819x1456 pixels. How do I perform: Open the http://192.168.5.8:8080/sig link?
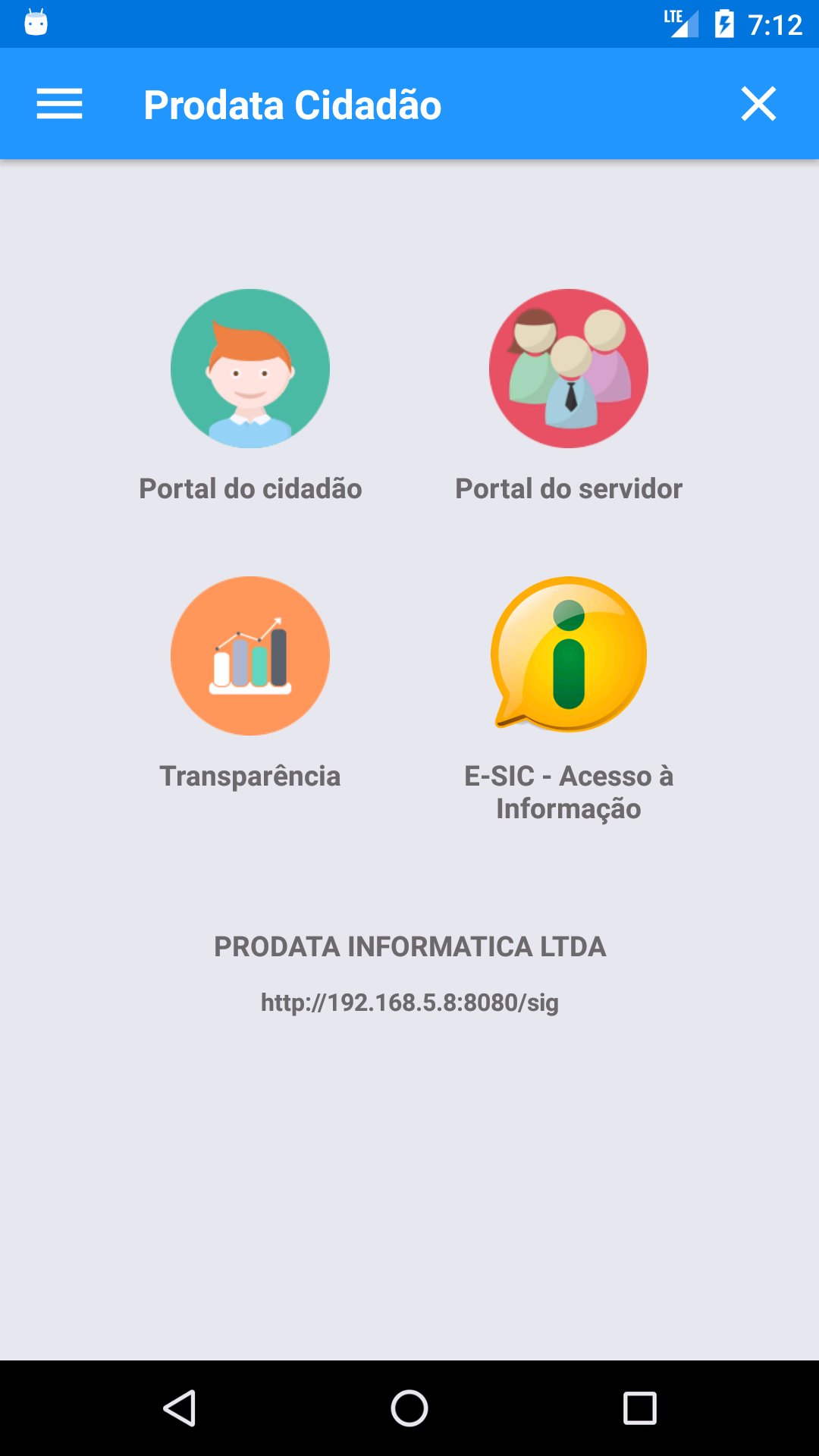click(409, 1001)
